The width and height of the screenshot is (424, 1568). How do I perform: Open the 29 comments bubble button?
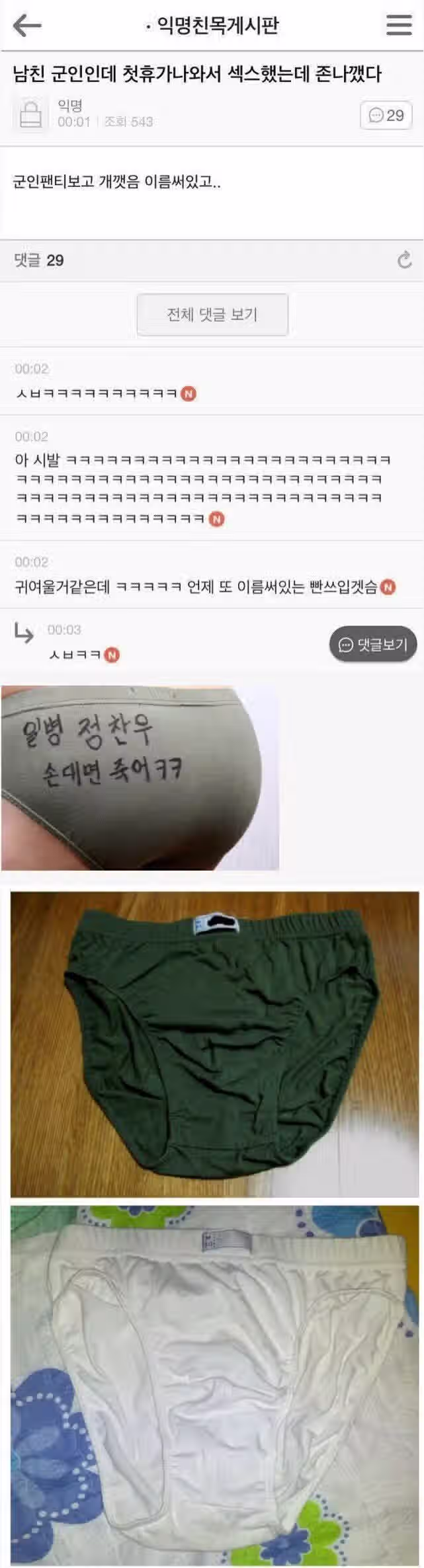click(386, 115)
